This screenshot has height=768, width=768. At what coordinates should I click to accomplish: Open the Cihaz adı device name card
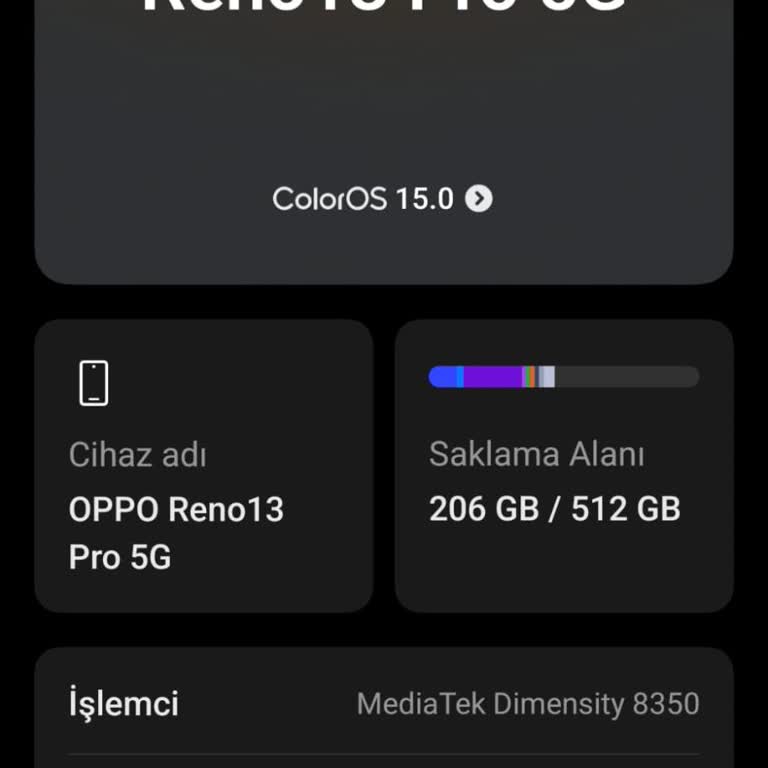pyautogui.click(x=204, y=466)
